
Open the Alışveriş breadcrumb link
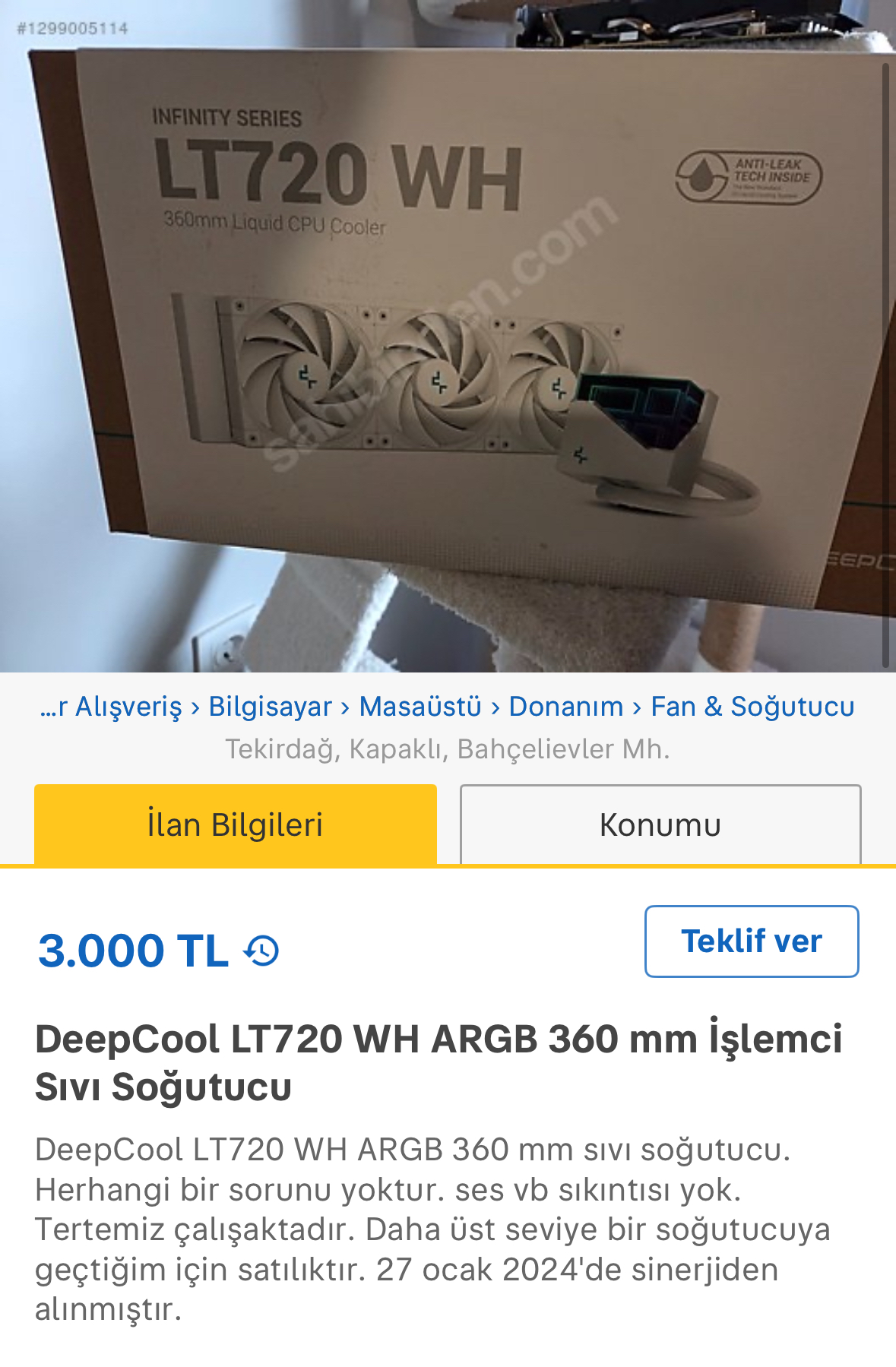point(111,707)
